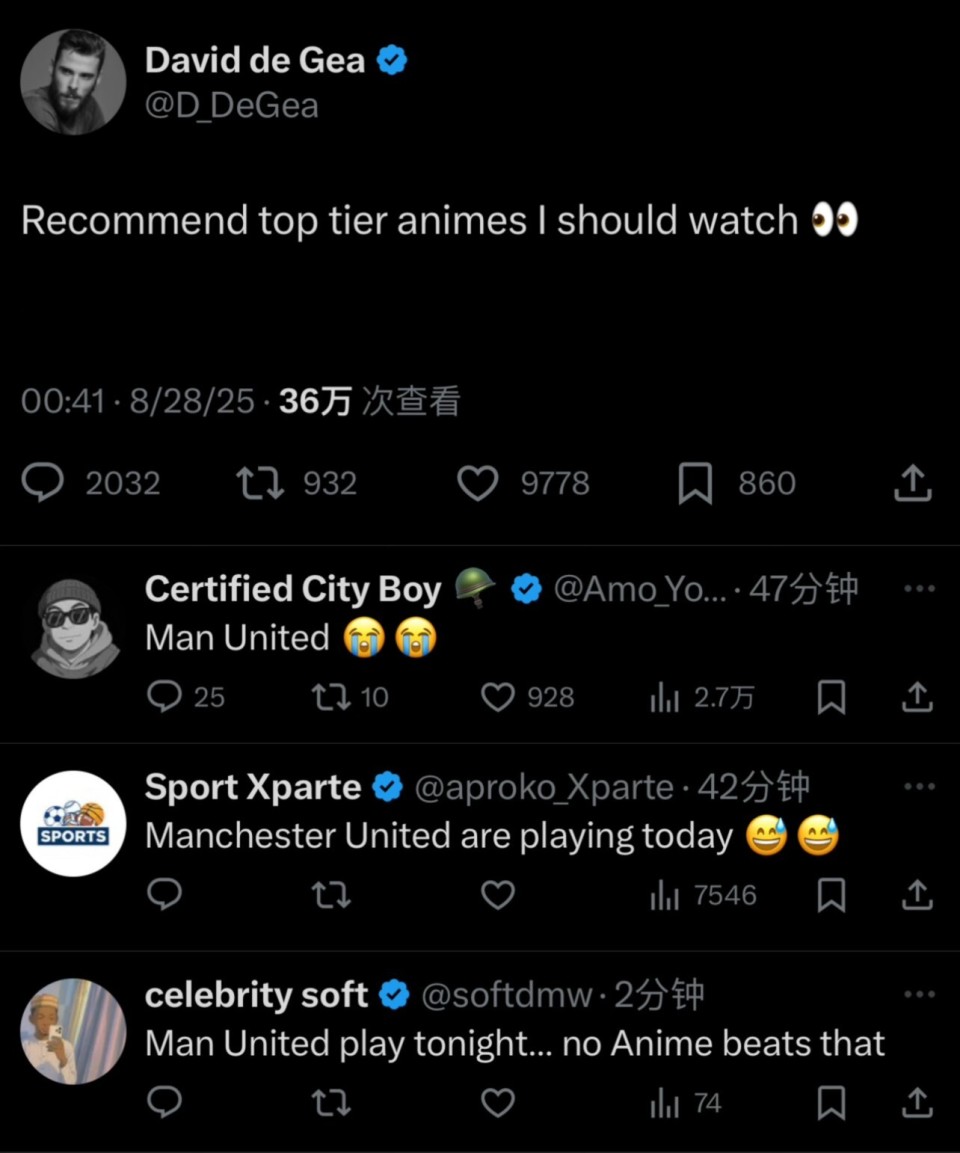Like David de Gea's tweet

tap(478, 484)
